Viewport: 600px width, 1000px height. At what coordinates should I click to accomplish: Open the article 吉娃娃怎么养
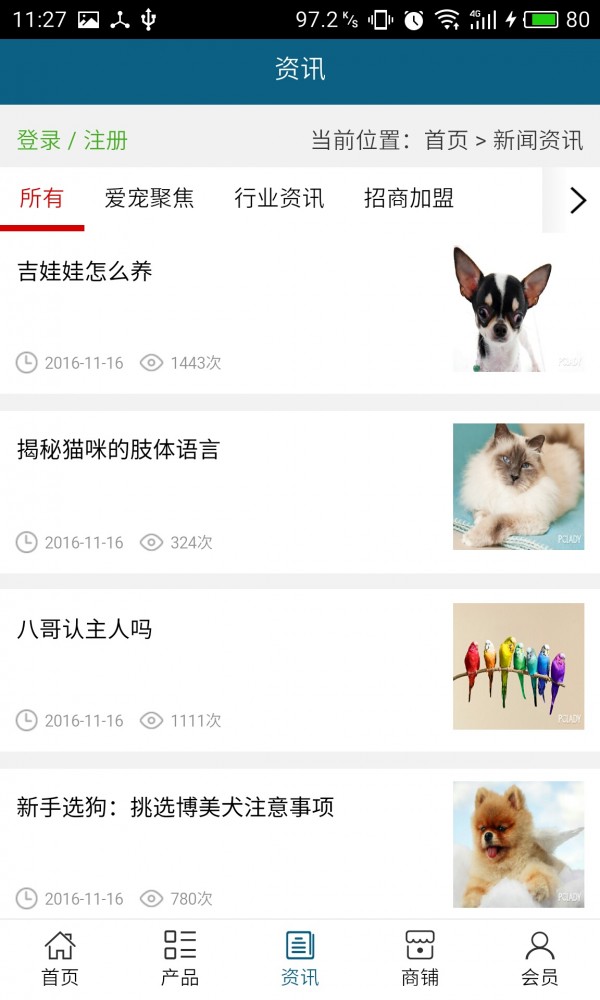300,313
